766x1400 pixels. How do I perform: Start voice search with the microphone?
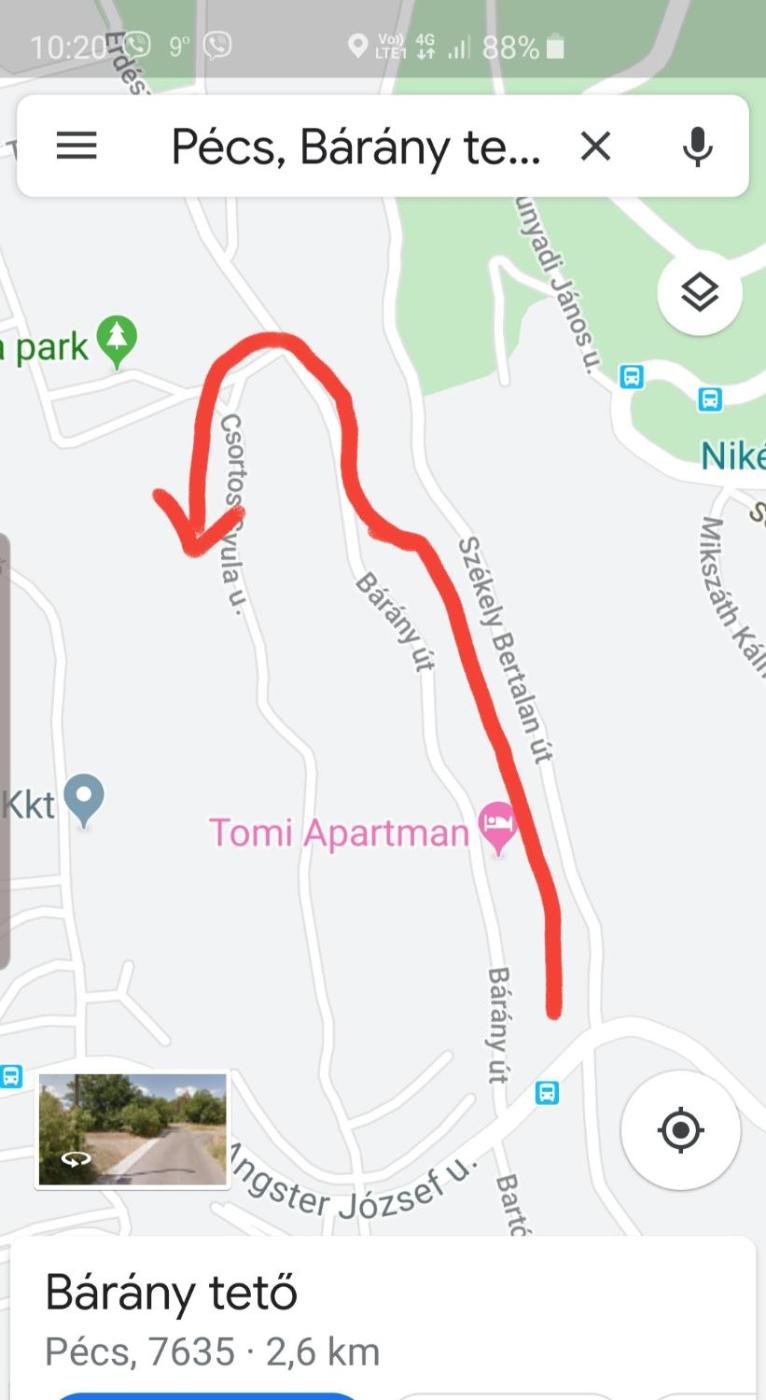coord(698,147)
